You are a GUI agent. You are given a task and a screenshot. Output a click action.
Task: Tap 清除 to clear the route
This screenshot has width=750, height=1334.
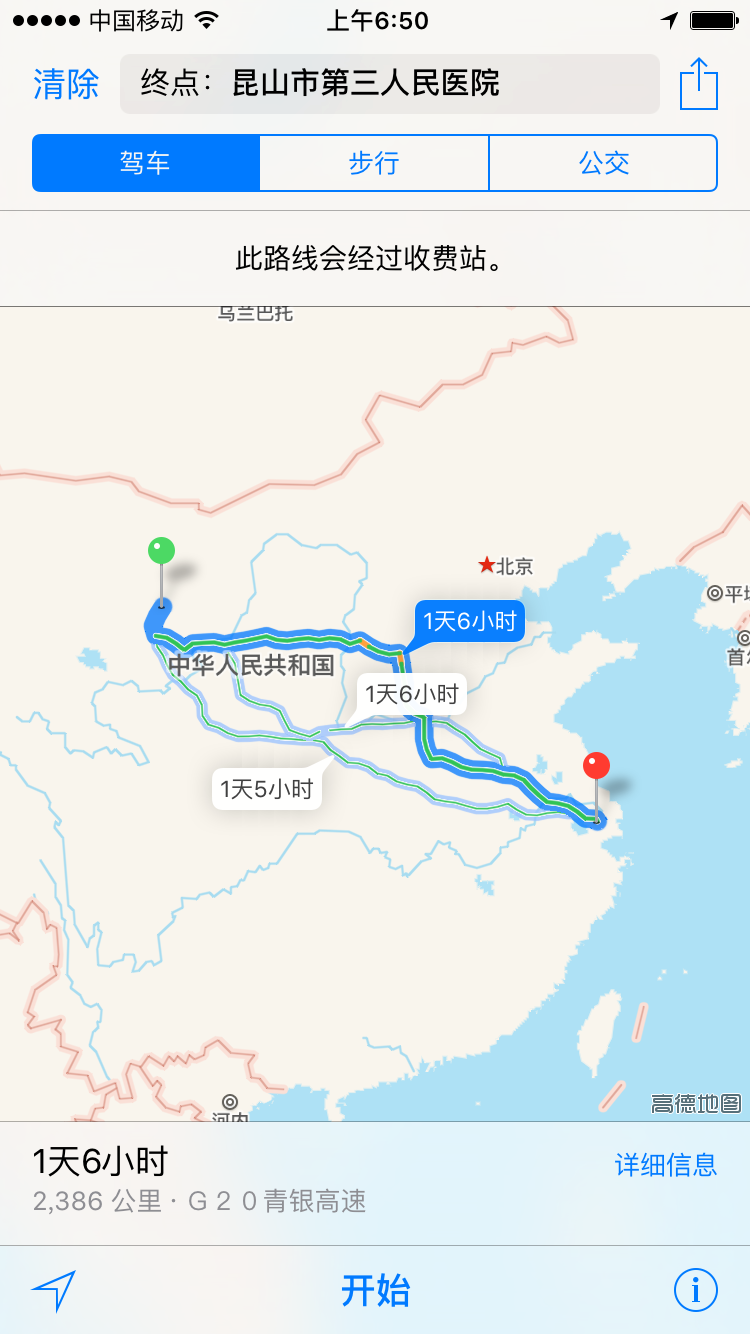(66, 84)
